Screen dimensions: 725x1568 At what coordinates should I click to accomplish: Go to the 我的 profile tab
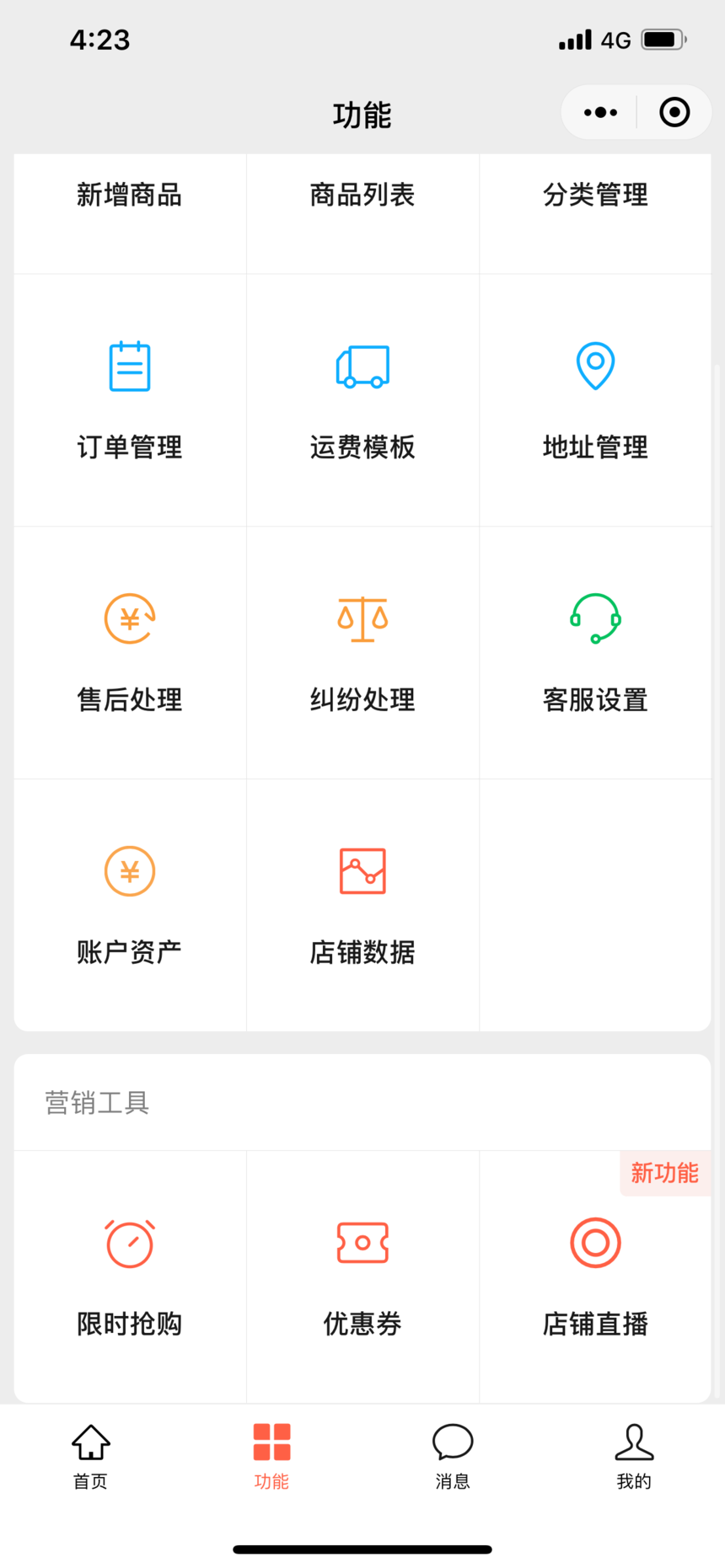(634, 1456)
